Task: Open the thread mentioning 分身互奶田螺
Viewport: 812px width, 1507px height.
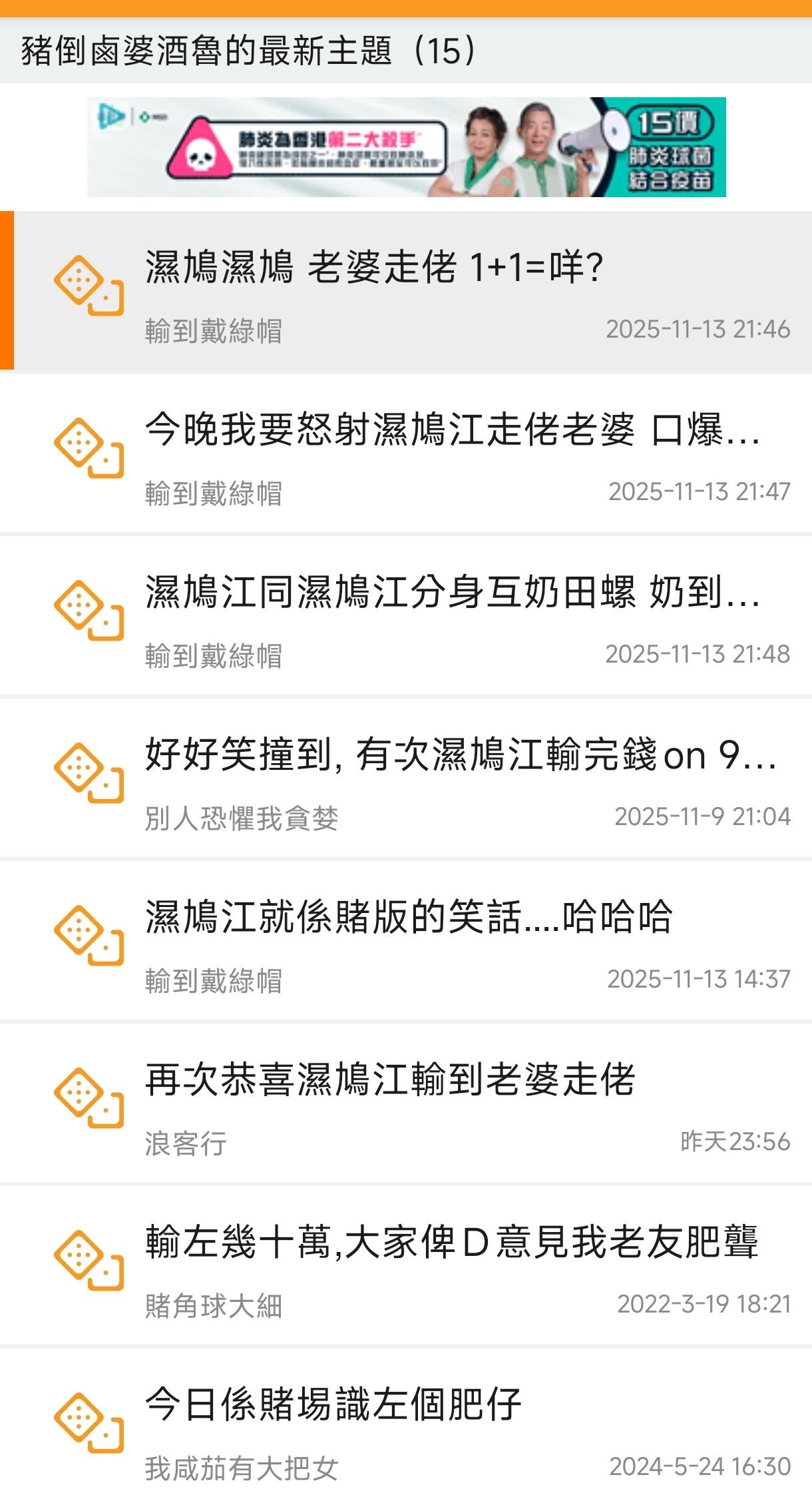Action: point(453,593)
